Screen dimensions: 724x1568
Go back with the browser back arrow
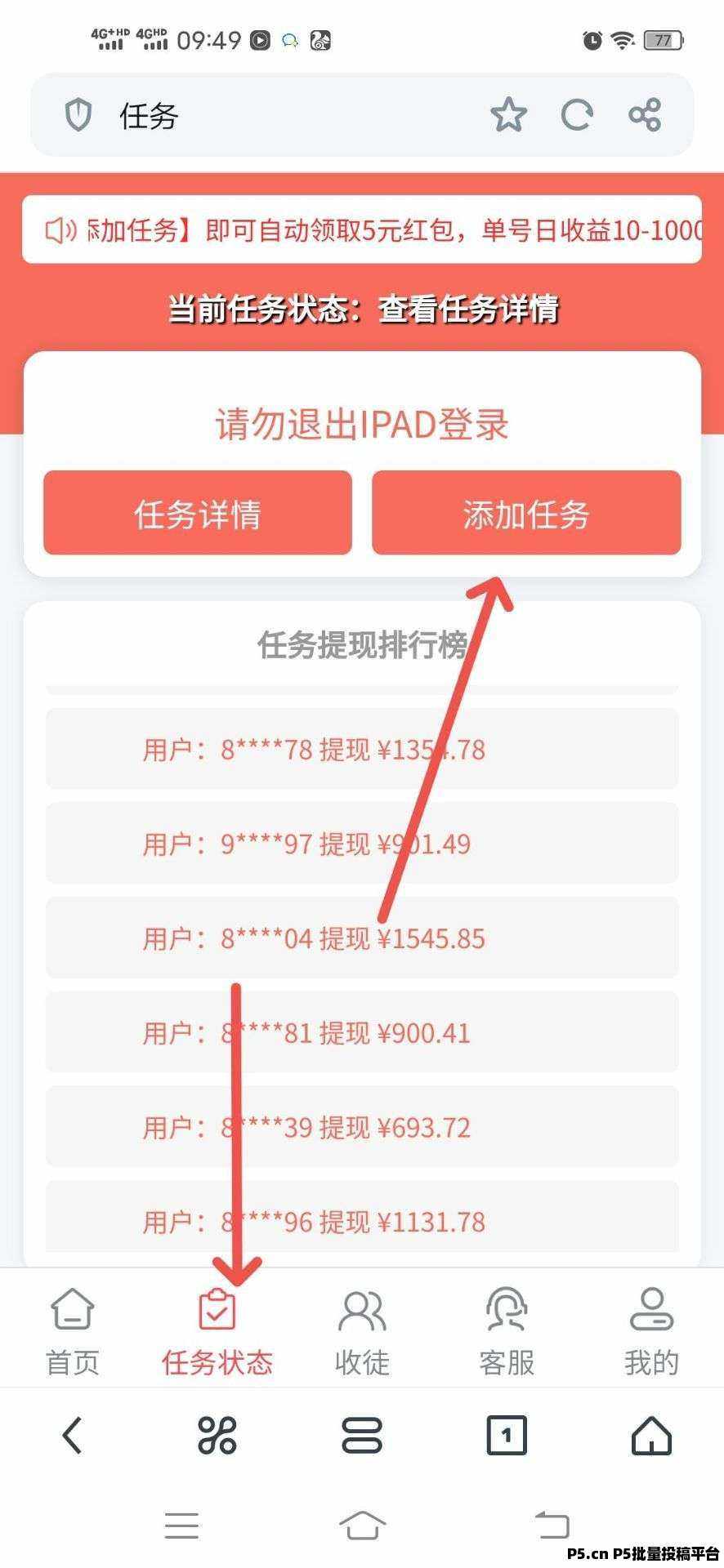[x=73, y=1435]
